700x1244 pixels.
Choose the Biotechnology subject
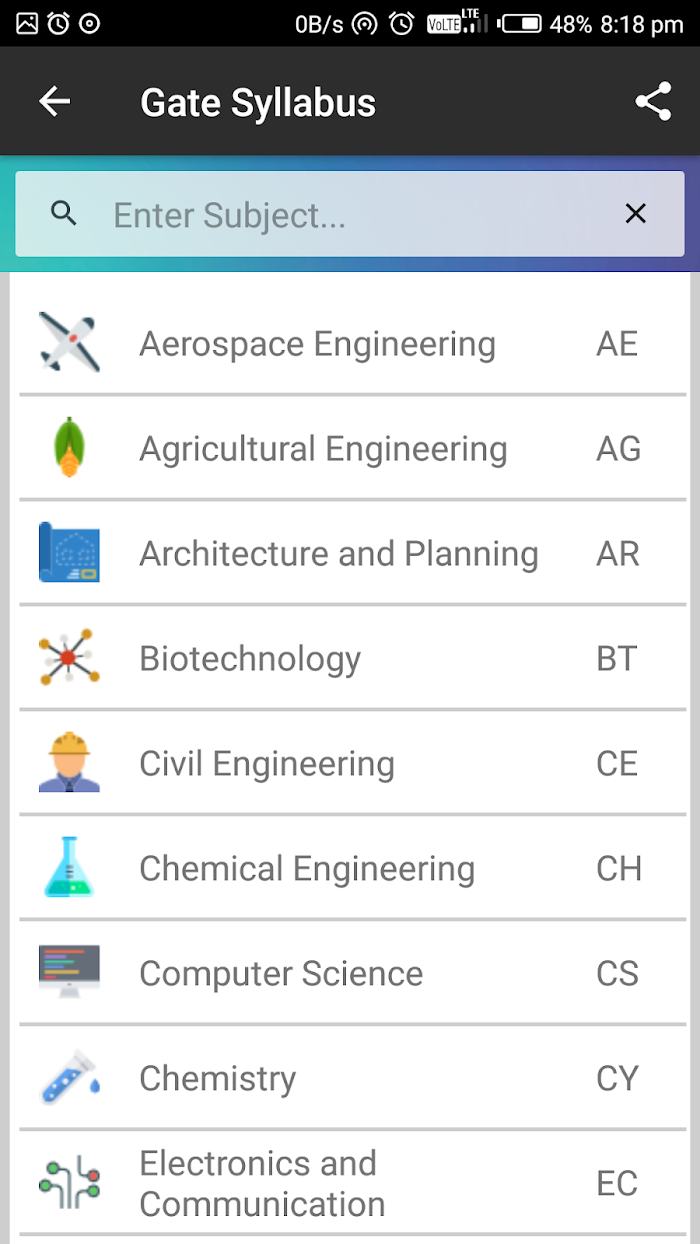click(x=350, y=658)
